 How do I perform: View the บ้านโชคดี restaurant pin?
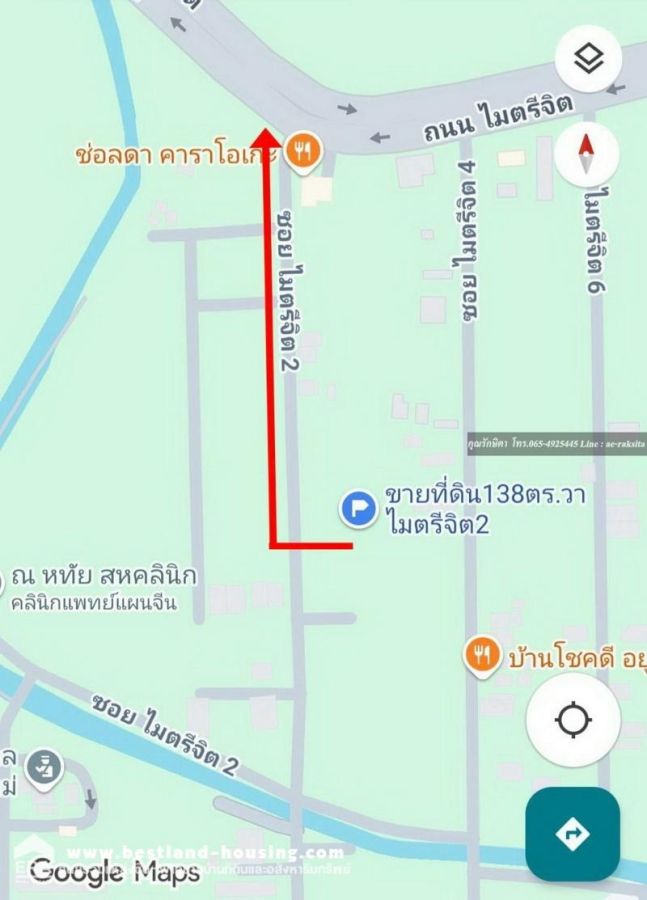(483, 656)
